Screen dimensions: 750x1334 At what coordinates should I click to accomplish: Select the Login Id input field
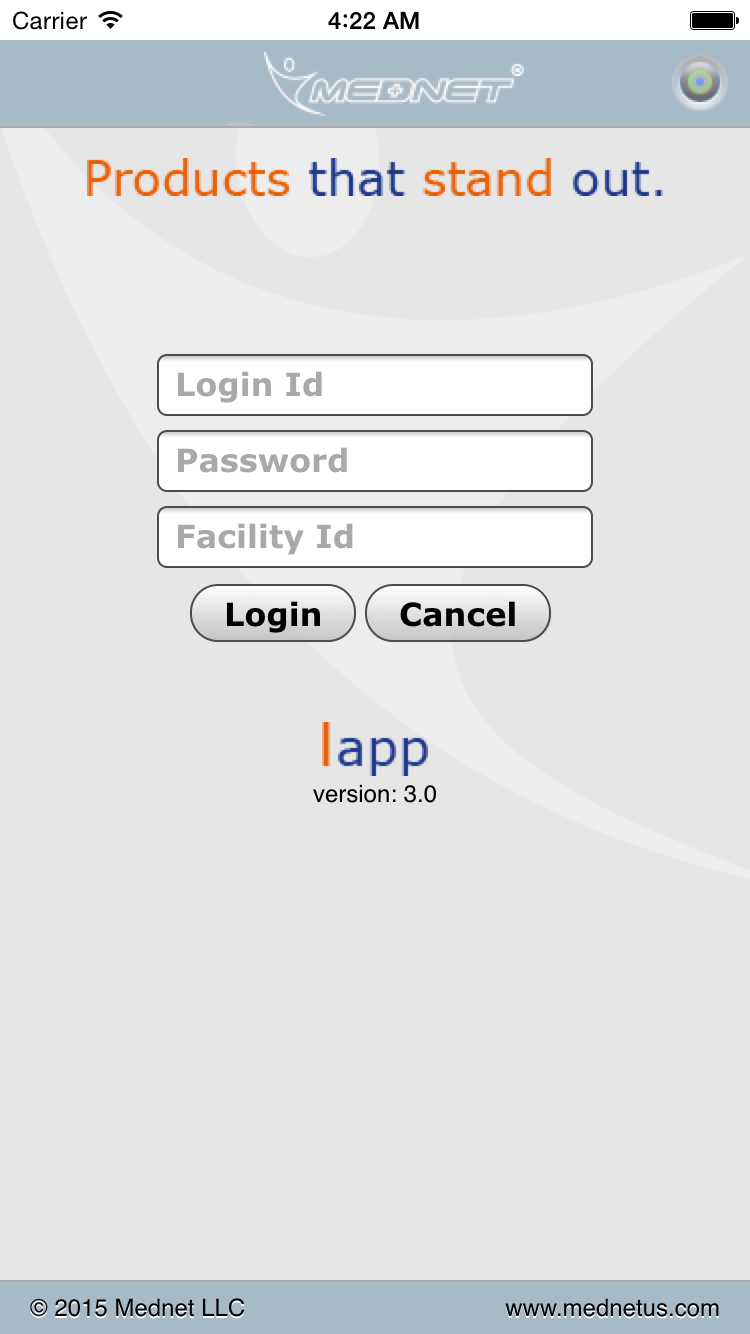click(375, 385)
